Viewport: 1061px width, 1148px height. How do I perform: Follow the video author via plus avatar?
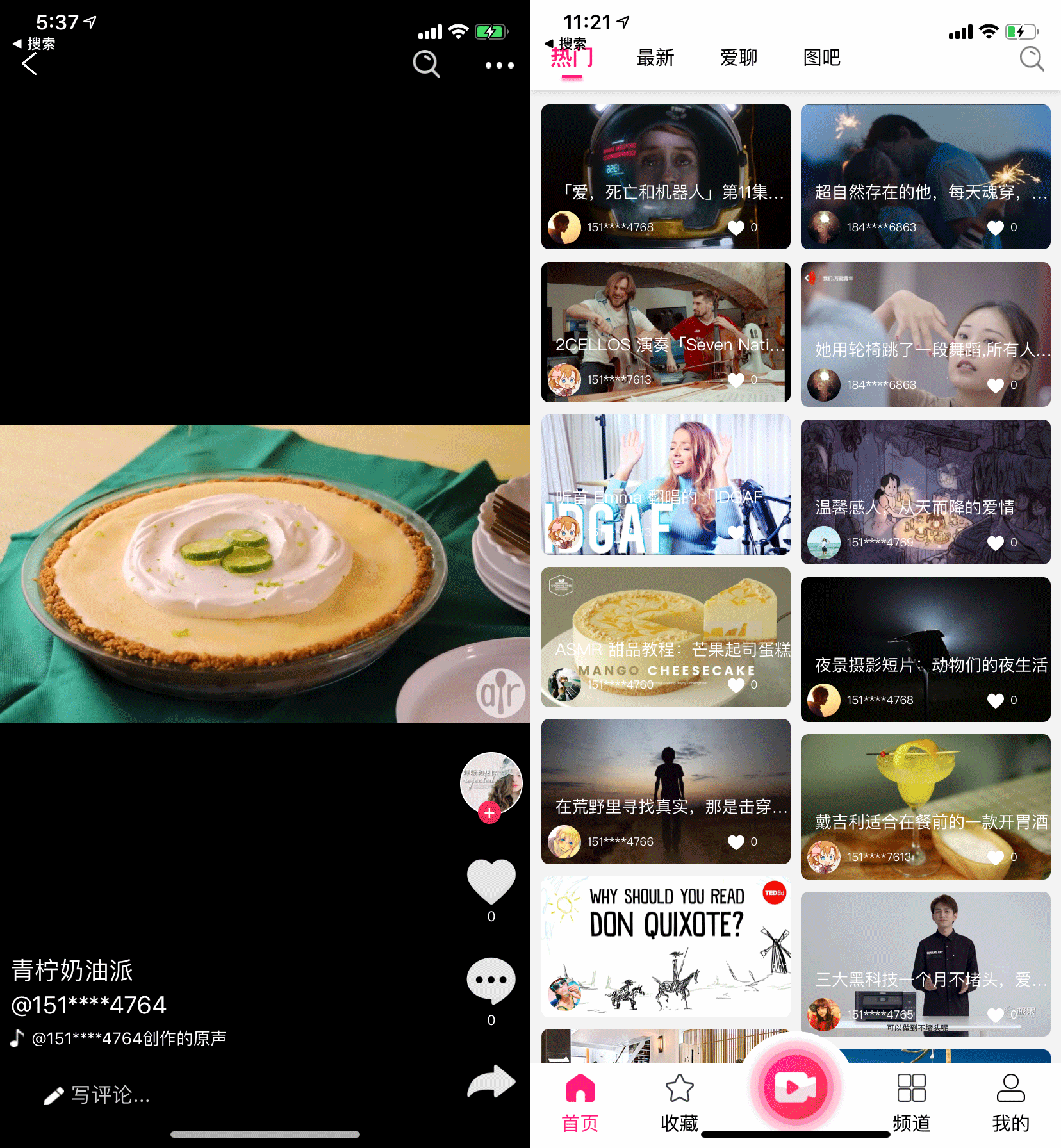point(489,813)
